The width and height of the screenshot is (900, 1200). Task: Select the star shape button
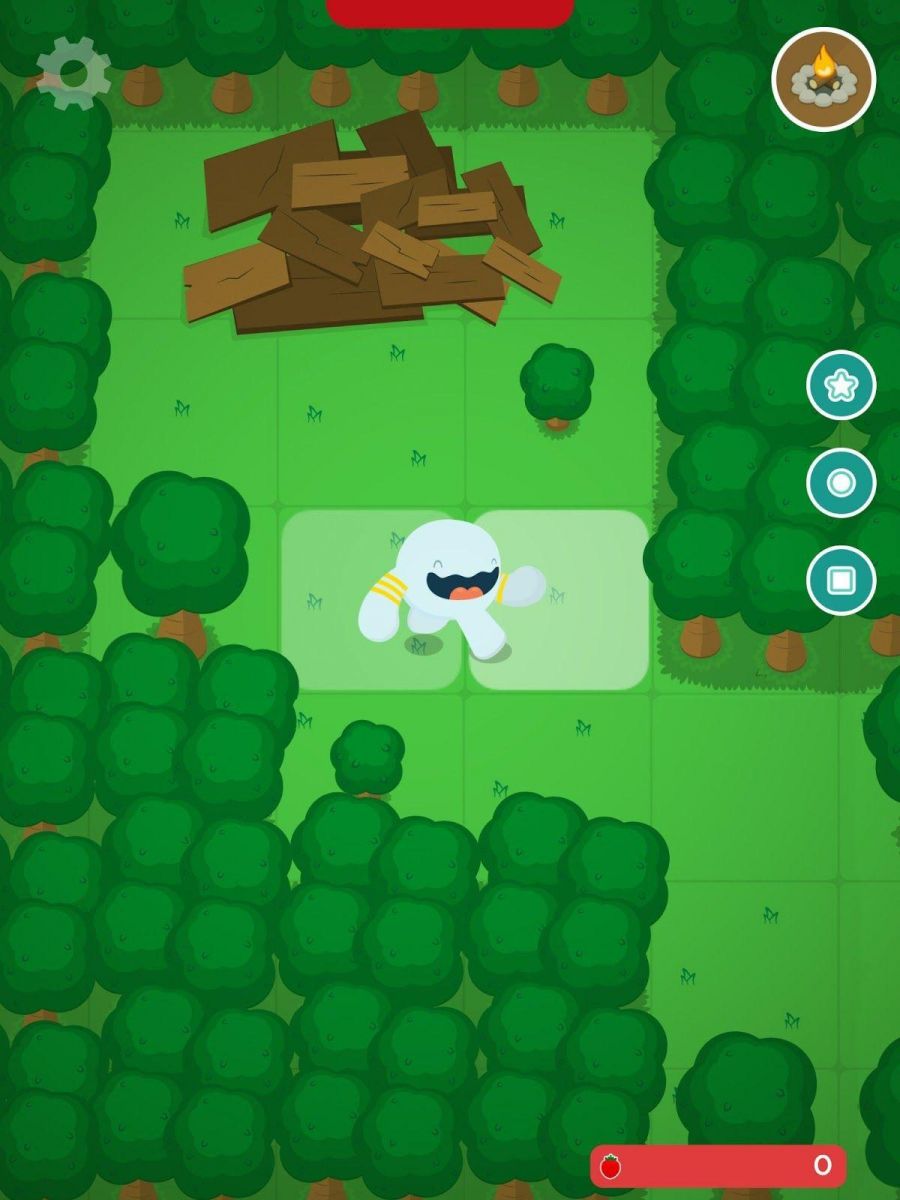(x=841, y=385)
